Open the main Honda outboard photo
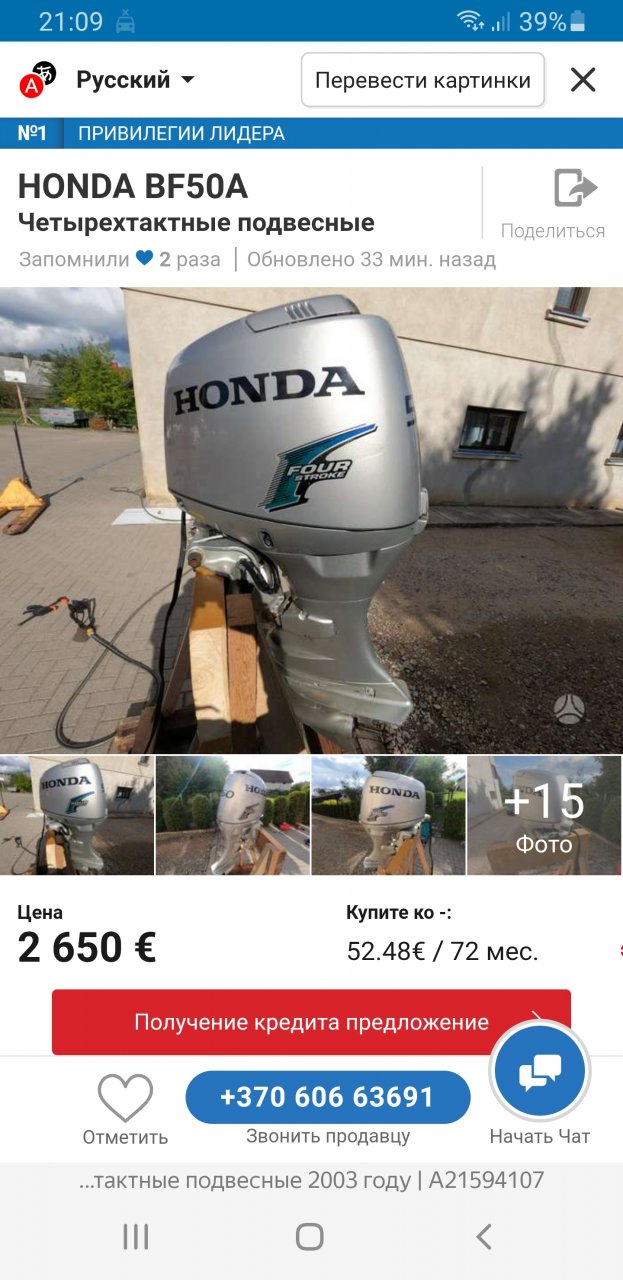This screenshot has height=1280, width=623. pos(311,520)
